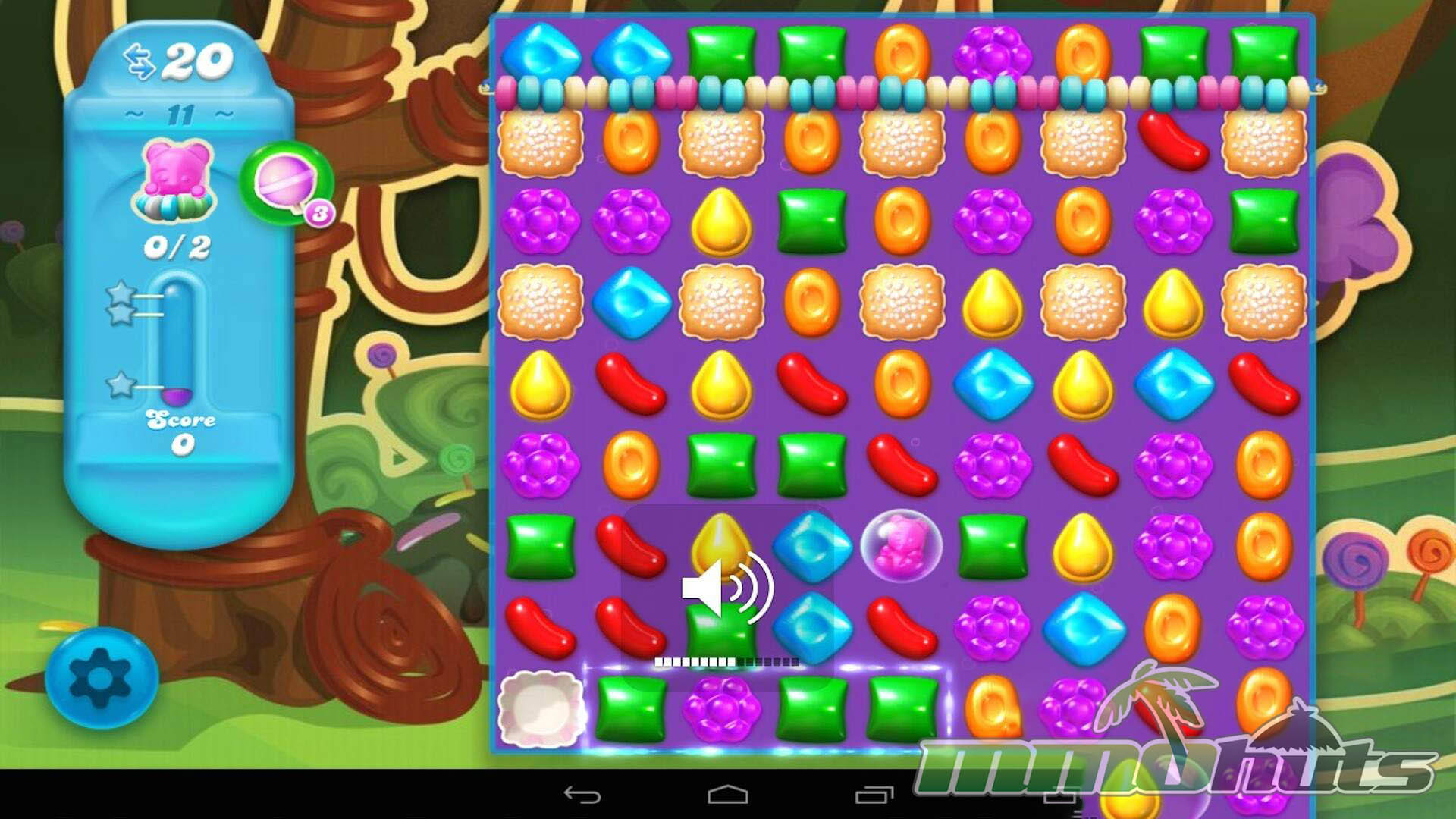Open the recent apps switcher
1456x819 pixels.
point(874,795)
